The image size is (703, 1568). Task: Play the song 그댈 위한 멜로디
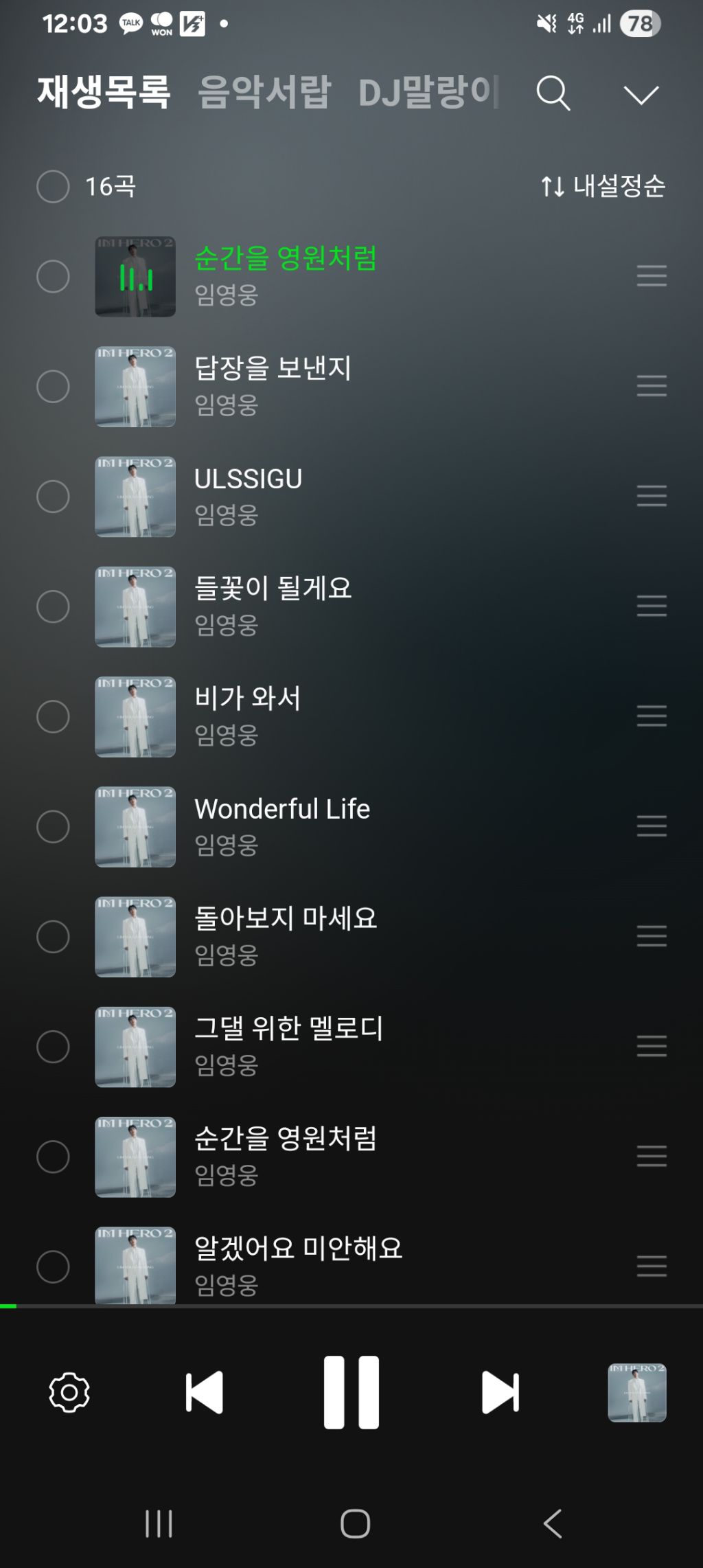(288, 1028)
